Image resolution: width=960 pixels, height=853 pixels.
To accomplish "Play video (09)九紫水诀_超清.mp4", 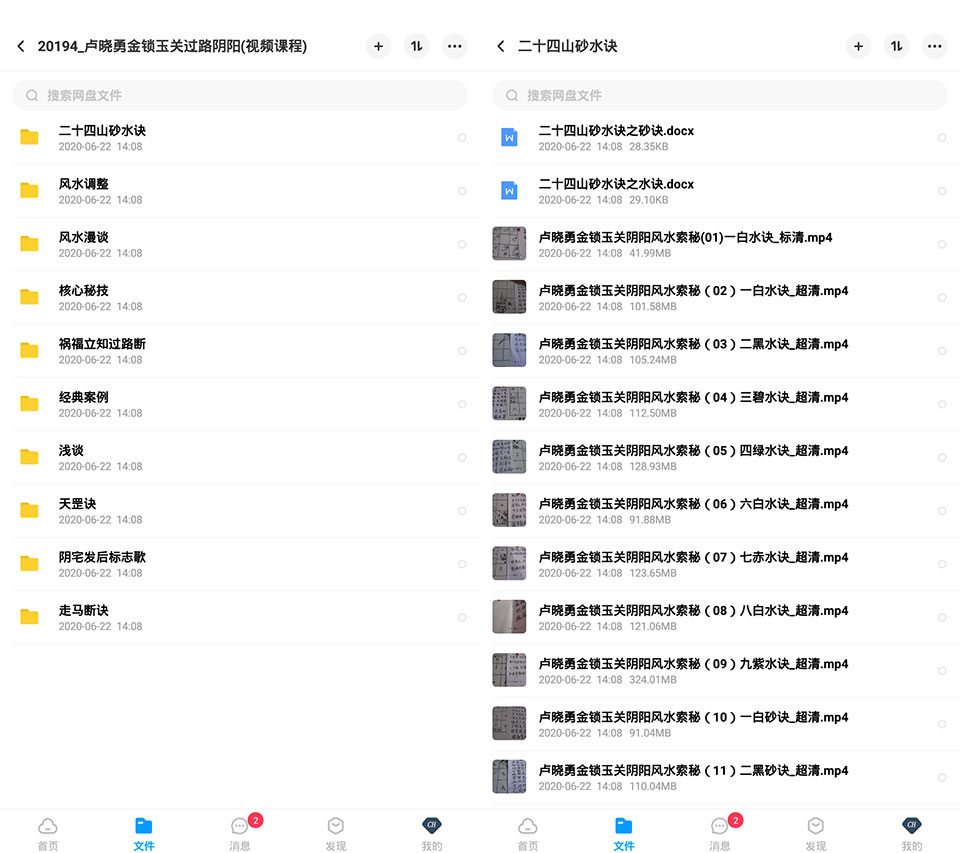I will [720, 671].
